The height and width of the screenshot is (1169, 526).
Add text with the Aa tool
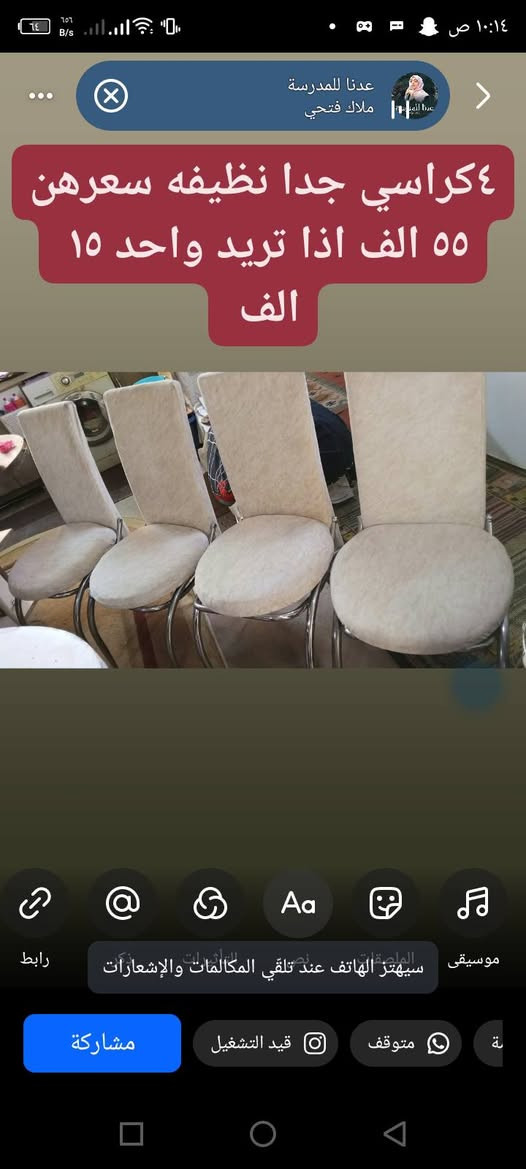click(x=298, y=903)
